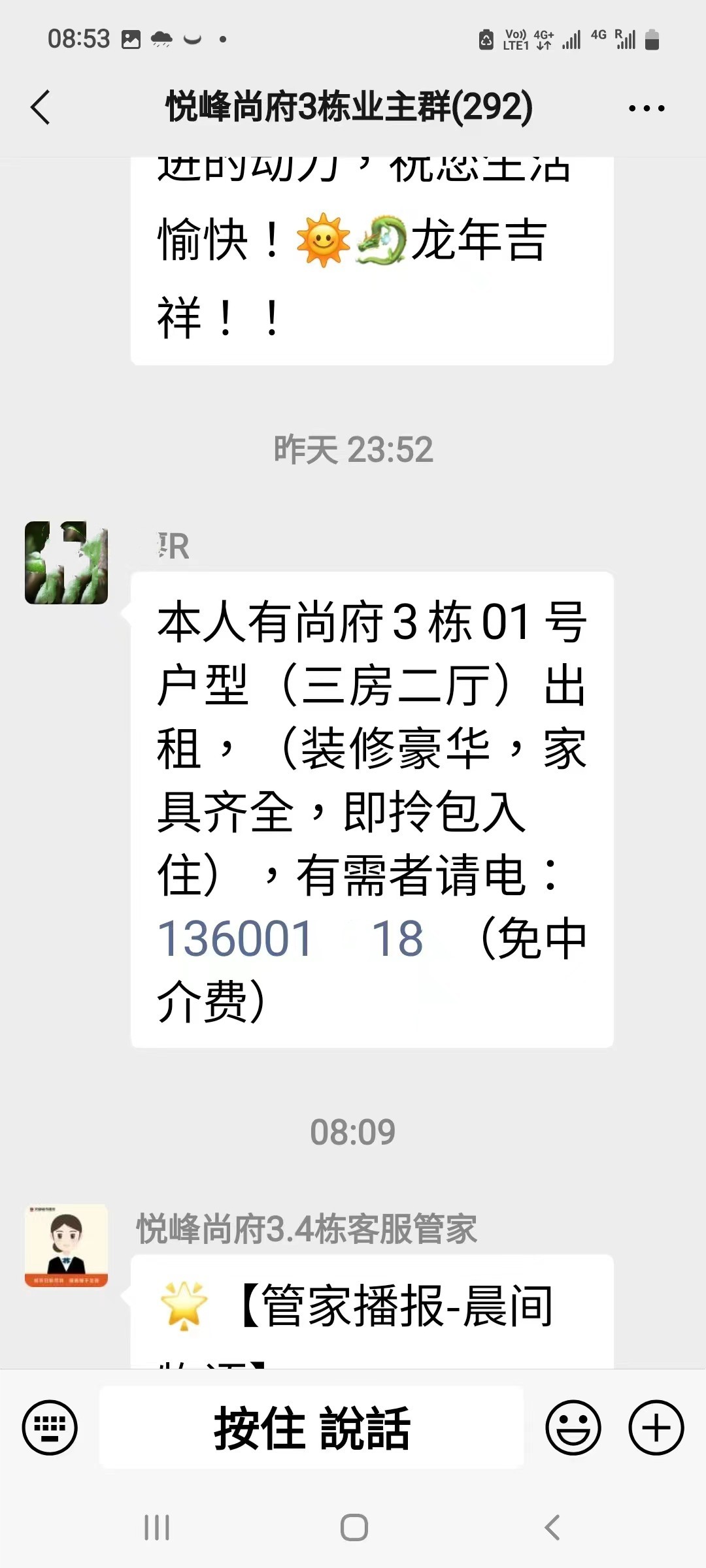Switch to keyboard text input

click(x=50, y=1428)
